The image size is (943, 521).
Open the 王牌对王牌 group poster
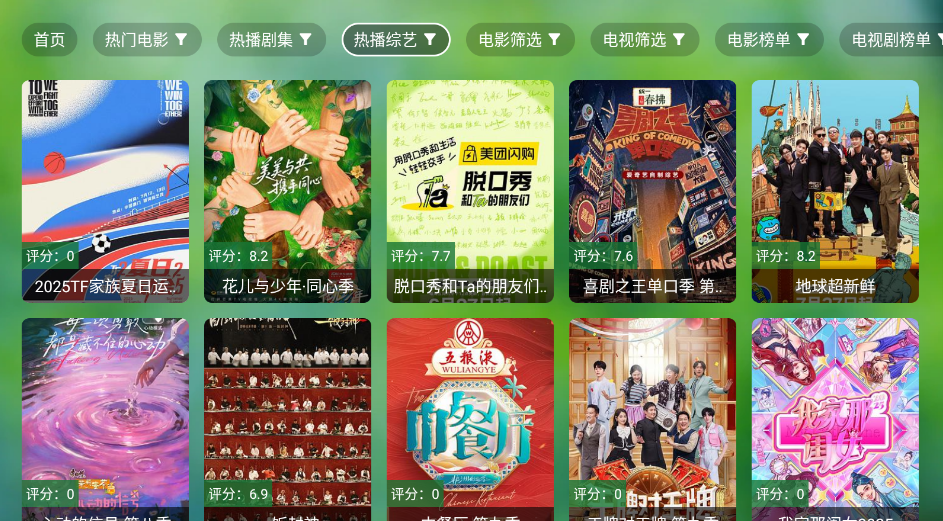[x=652, y=415]
